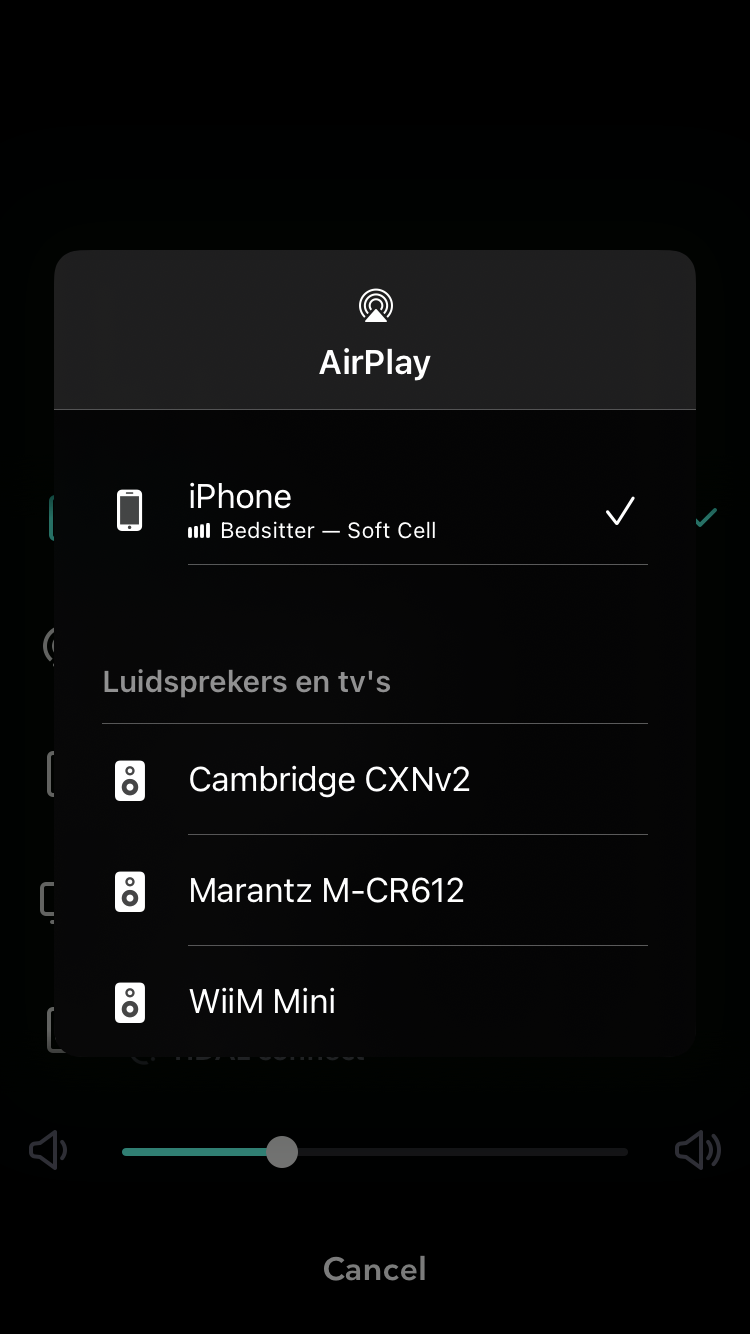Tap the volume slider track
750x1334 pixels.
pyautogui.click(x=375, y=1152)
